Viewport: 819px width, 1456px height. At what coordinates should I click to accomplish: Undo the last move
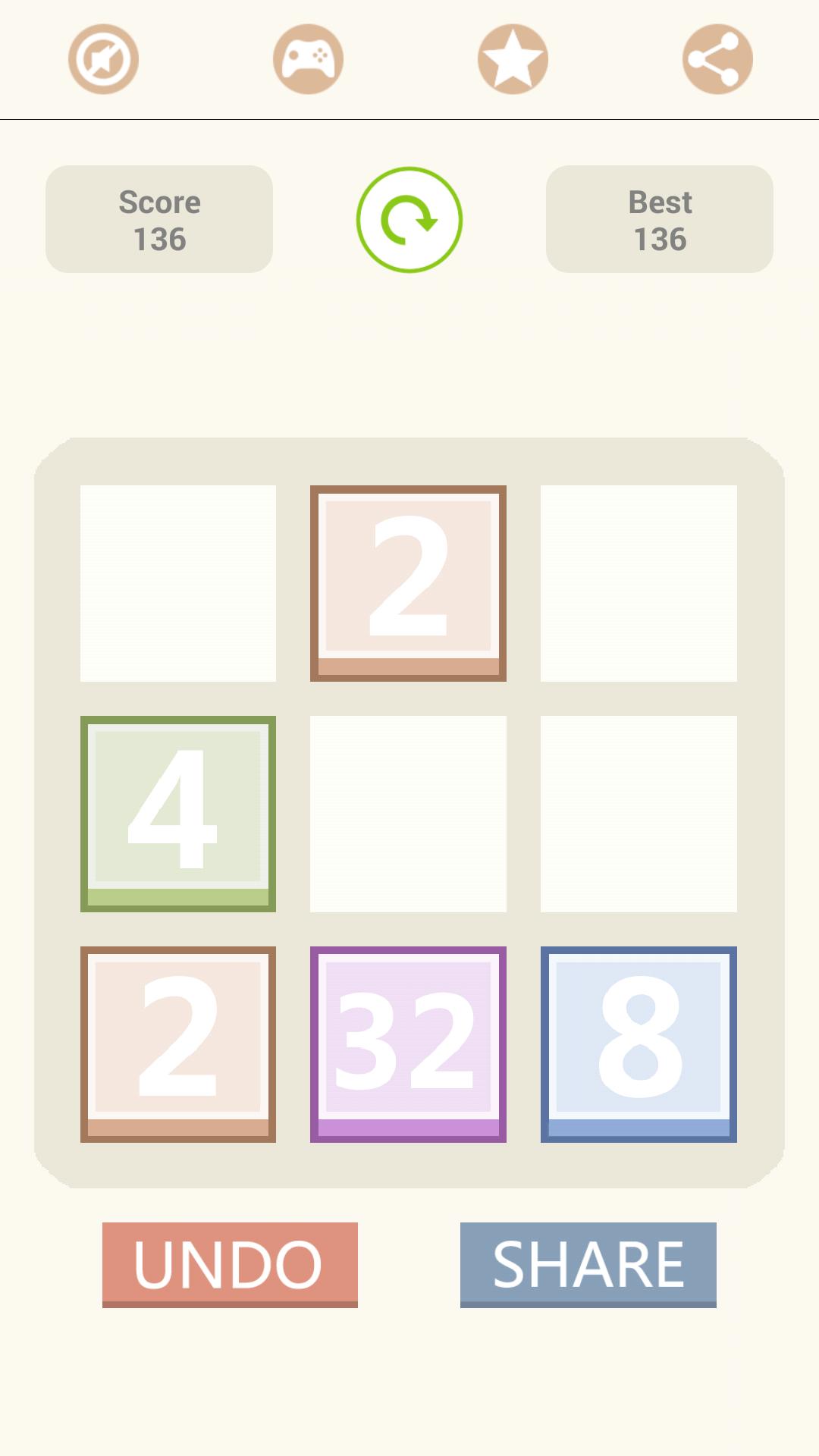[230, 1264]
